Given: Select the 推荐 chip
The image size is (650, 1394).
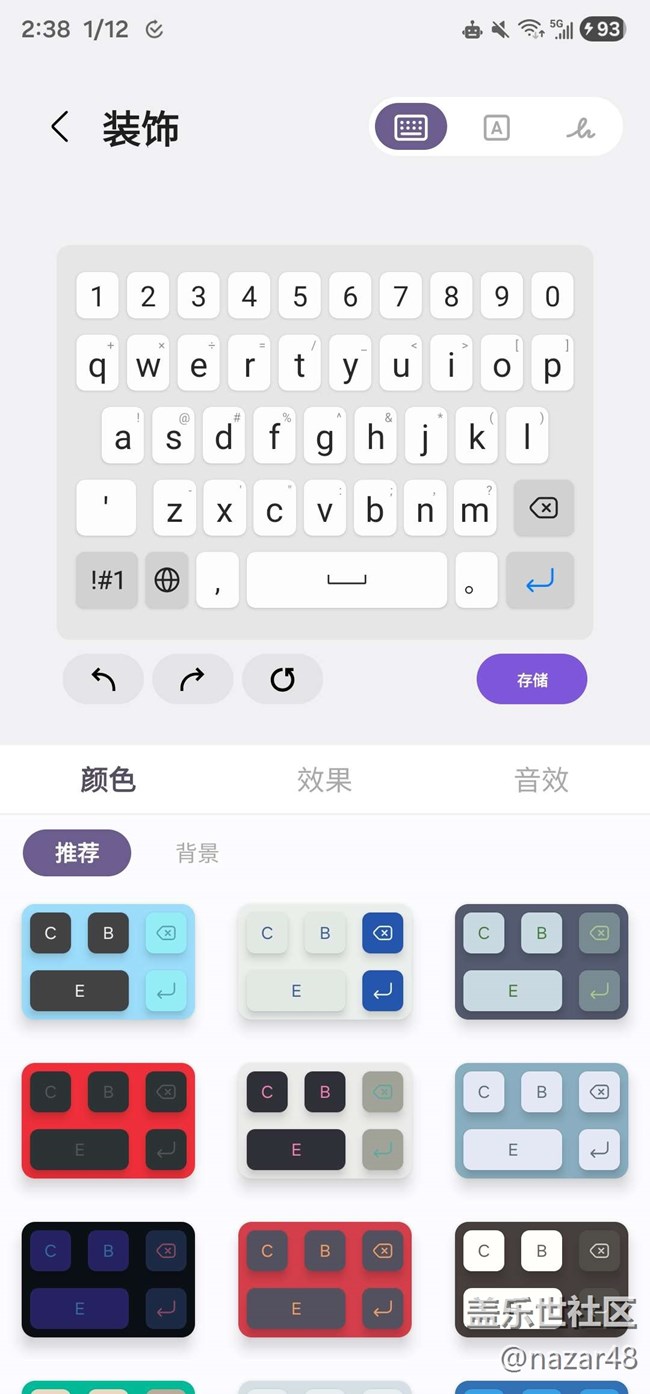Looking at the screenshot, I should (77, 853).
